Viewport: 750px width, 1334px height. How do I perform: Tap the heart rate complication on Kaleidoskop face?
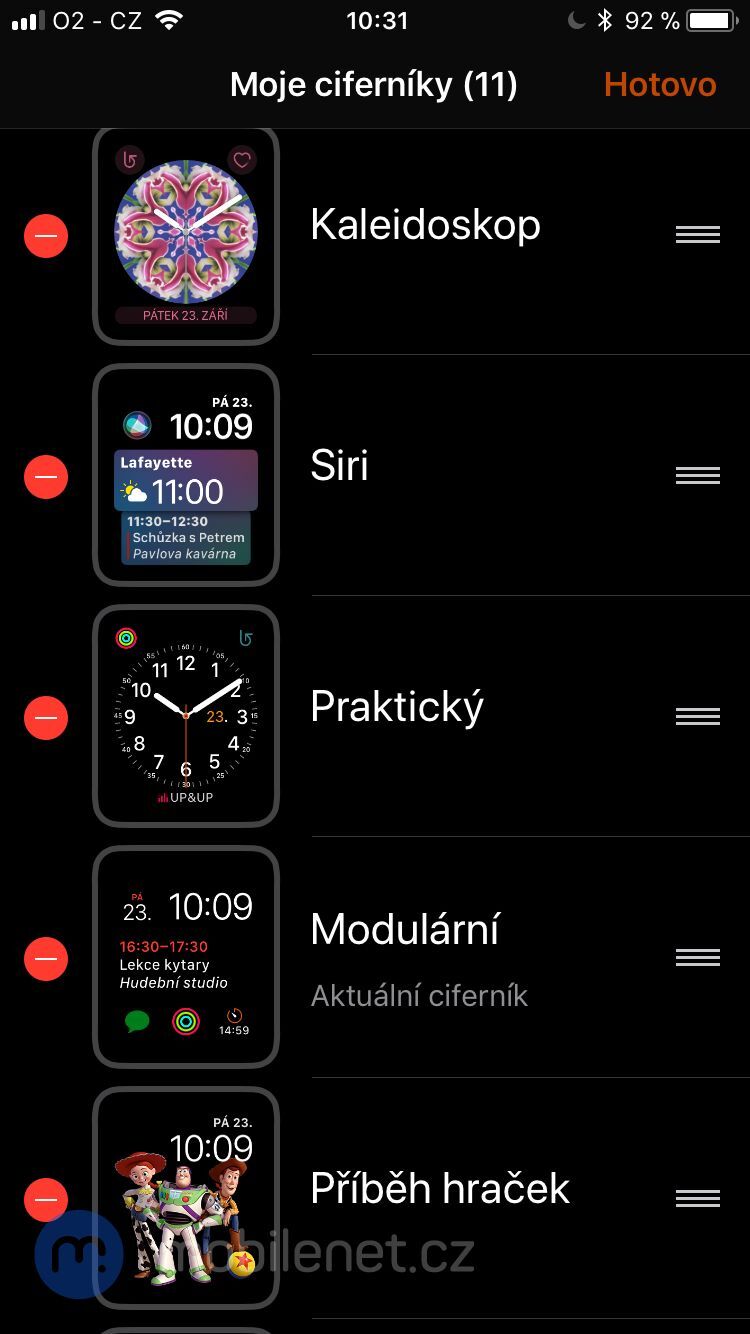(240, 161)
